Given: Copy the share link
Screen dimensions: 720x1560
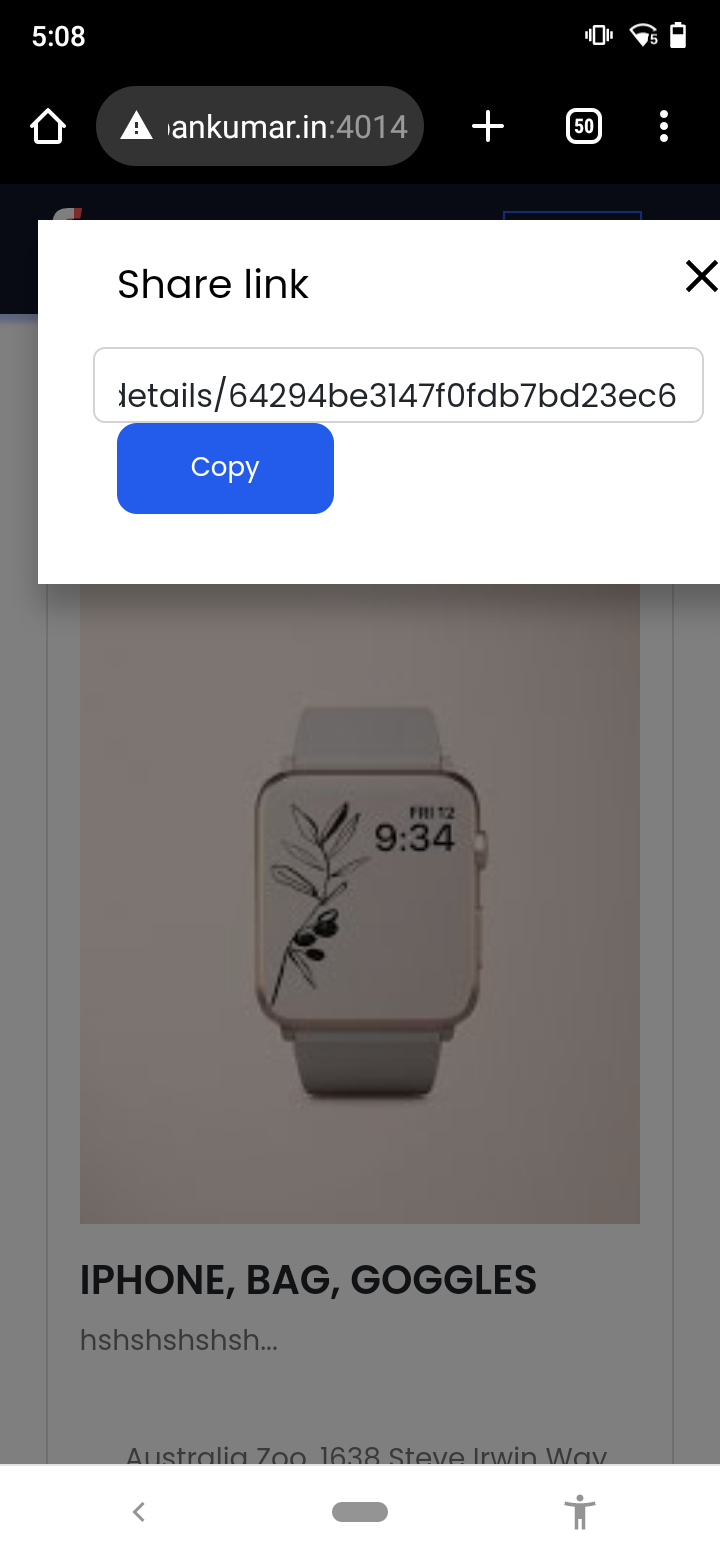Looking at the screenshot, I should pos(225,468).
